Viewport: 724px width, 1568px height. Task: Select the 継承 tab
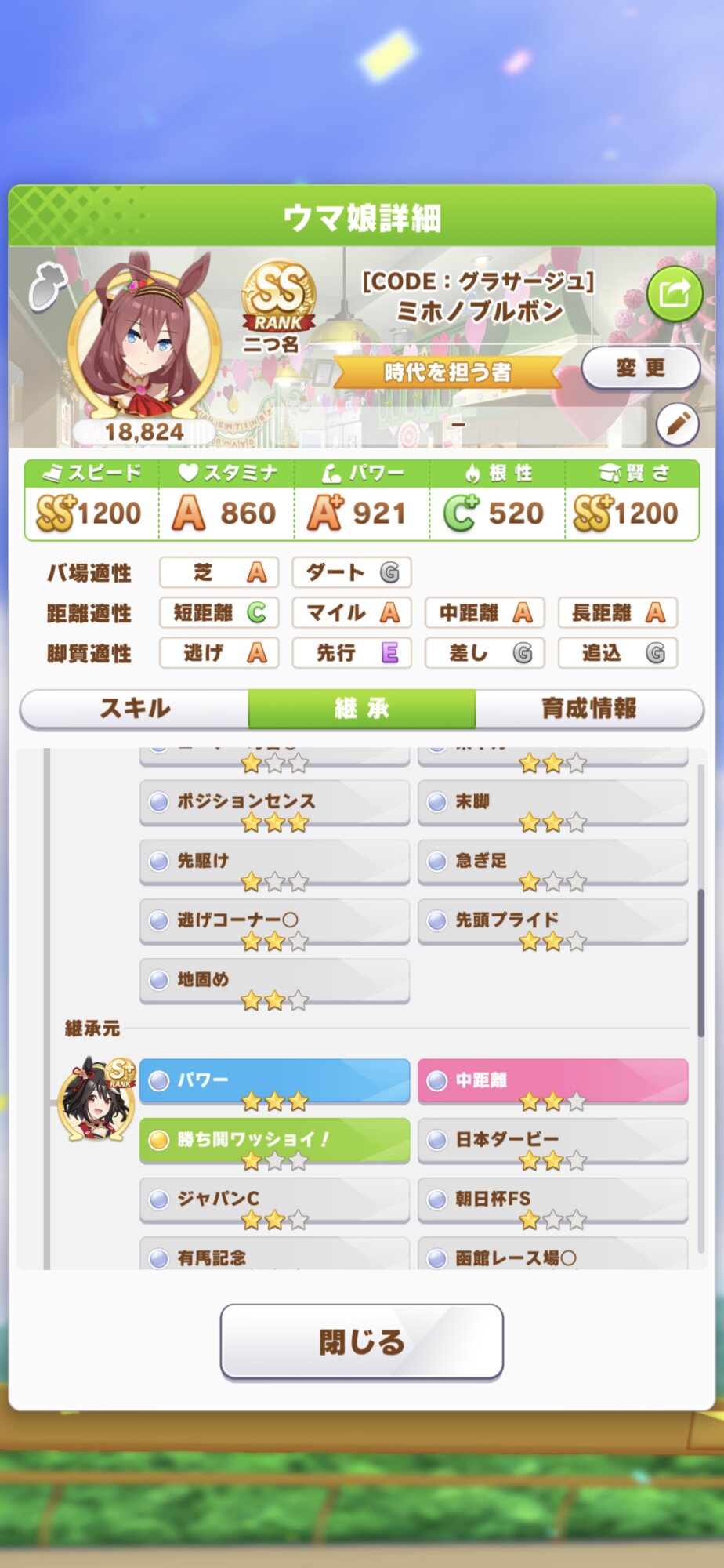[362, 709]
